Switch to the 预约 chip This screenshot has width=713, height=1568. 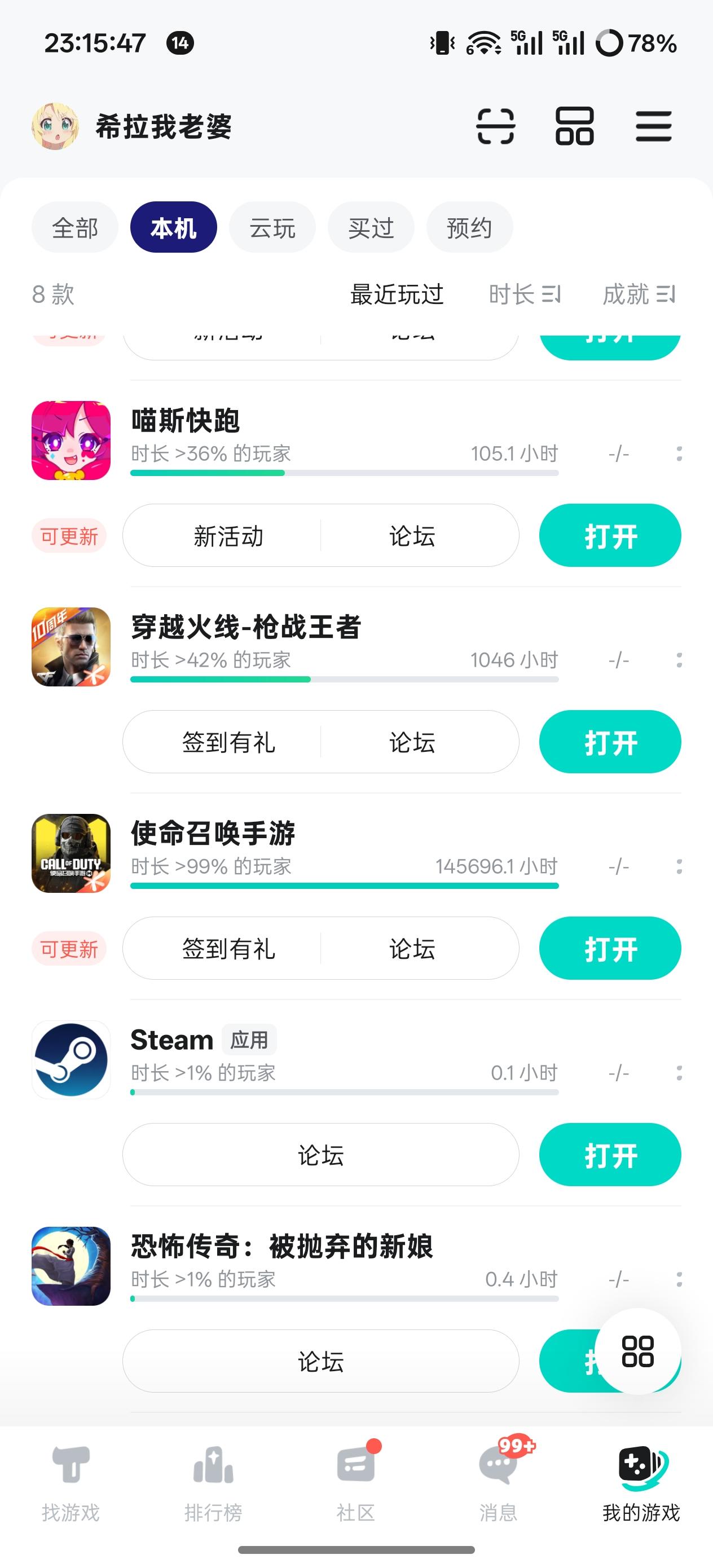[x=469, y=228]
